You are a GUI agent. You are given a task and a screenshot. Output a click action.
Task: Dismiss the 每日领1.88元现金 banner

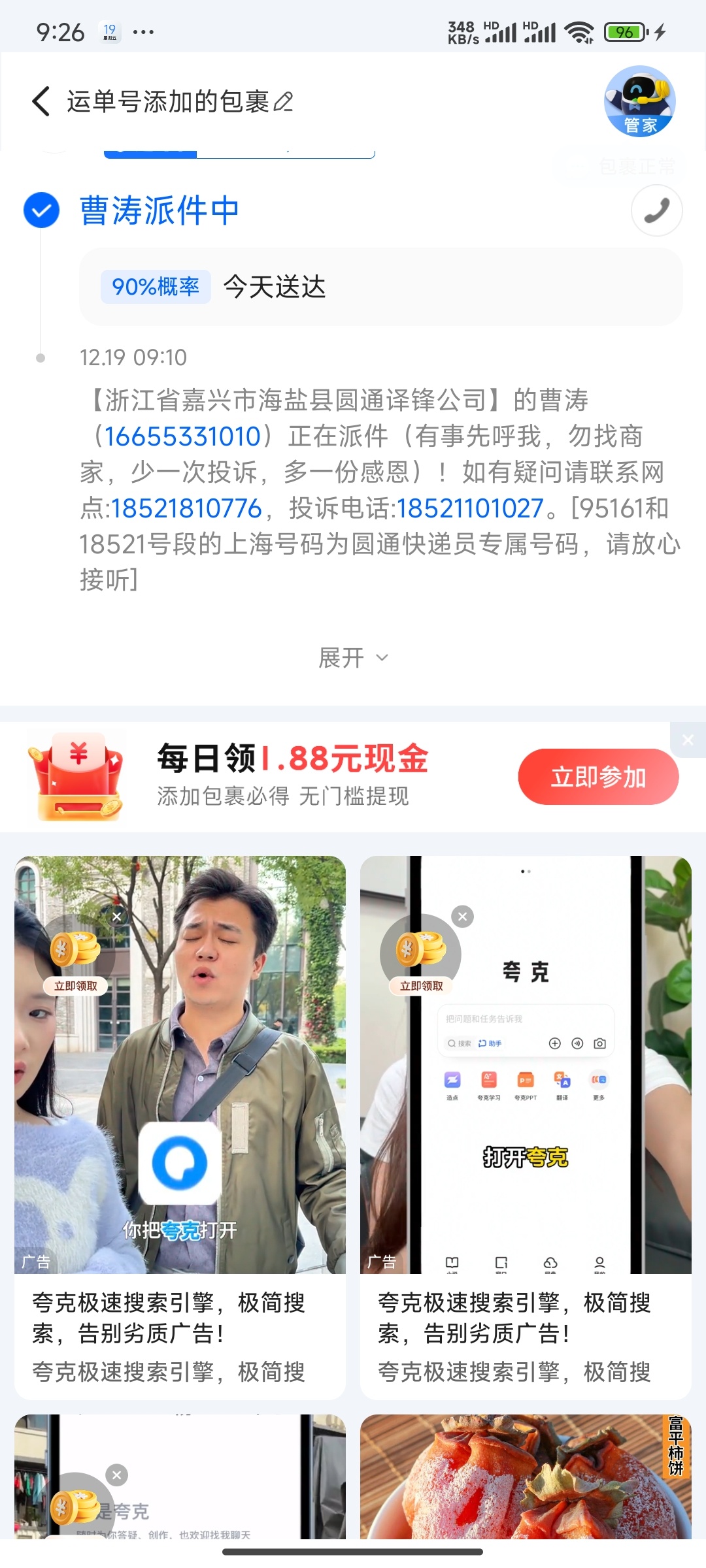688,740
